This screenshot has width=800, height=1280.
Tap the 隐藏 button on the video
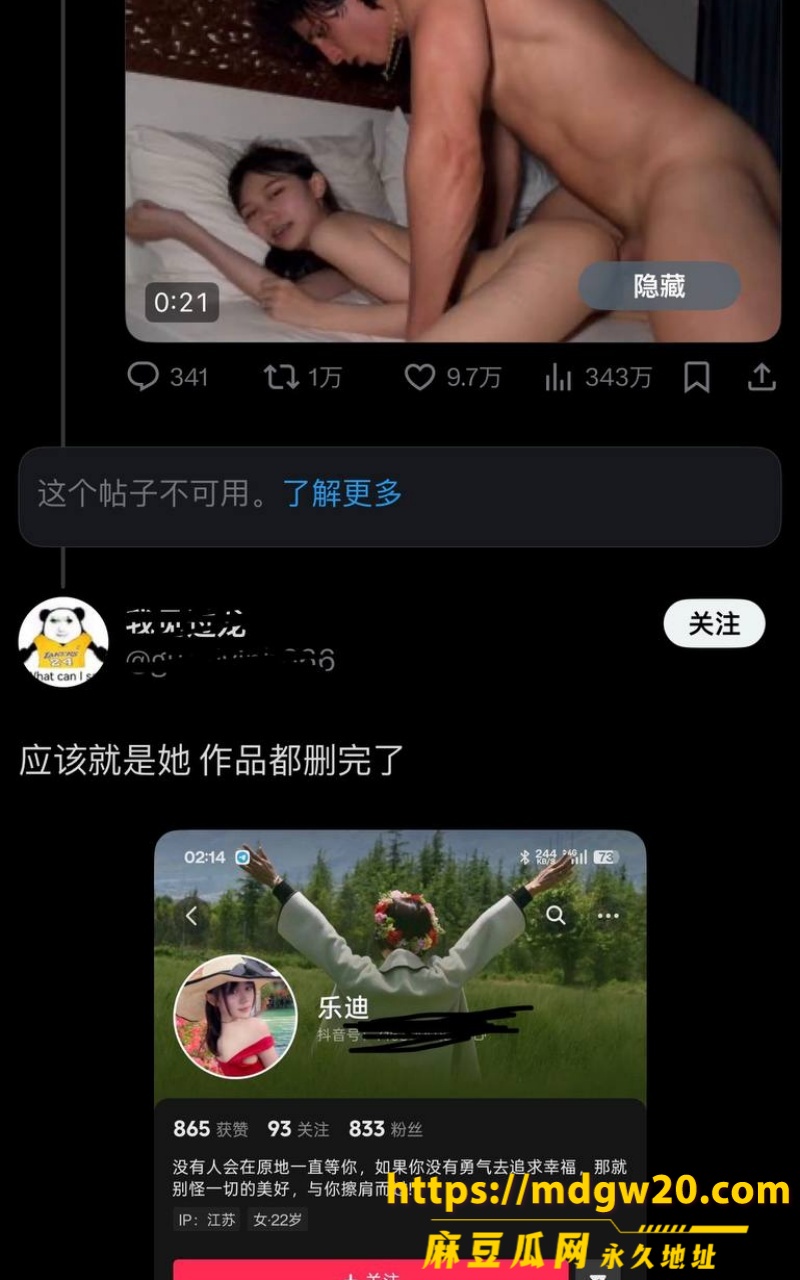tap(659, 286)
